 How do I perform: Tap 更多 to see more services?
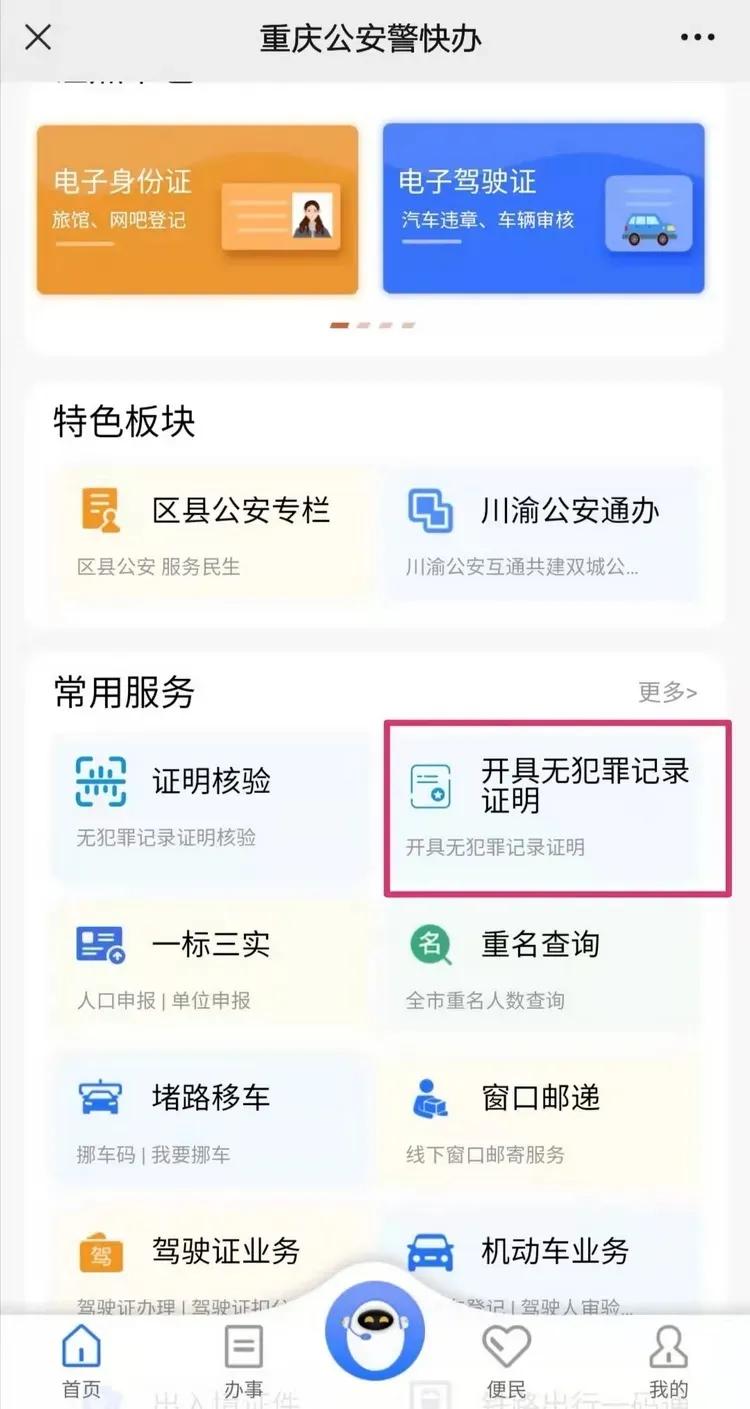(667, 692)
